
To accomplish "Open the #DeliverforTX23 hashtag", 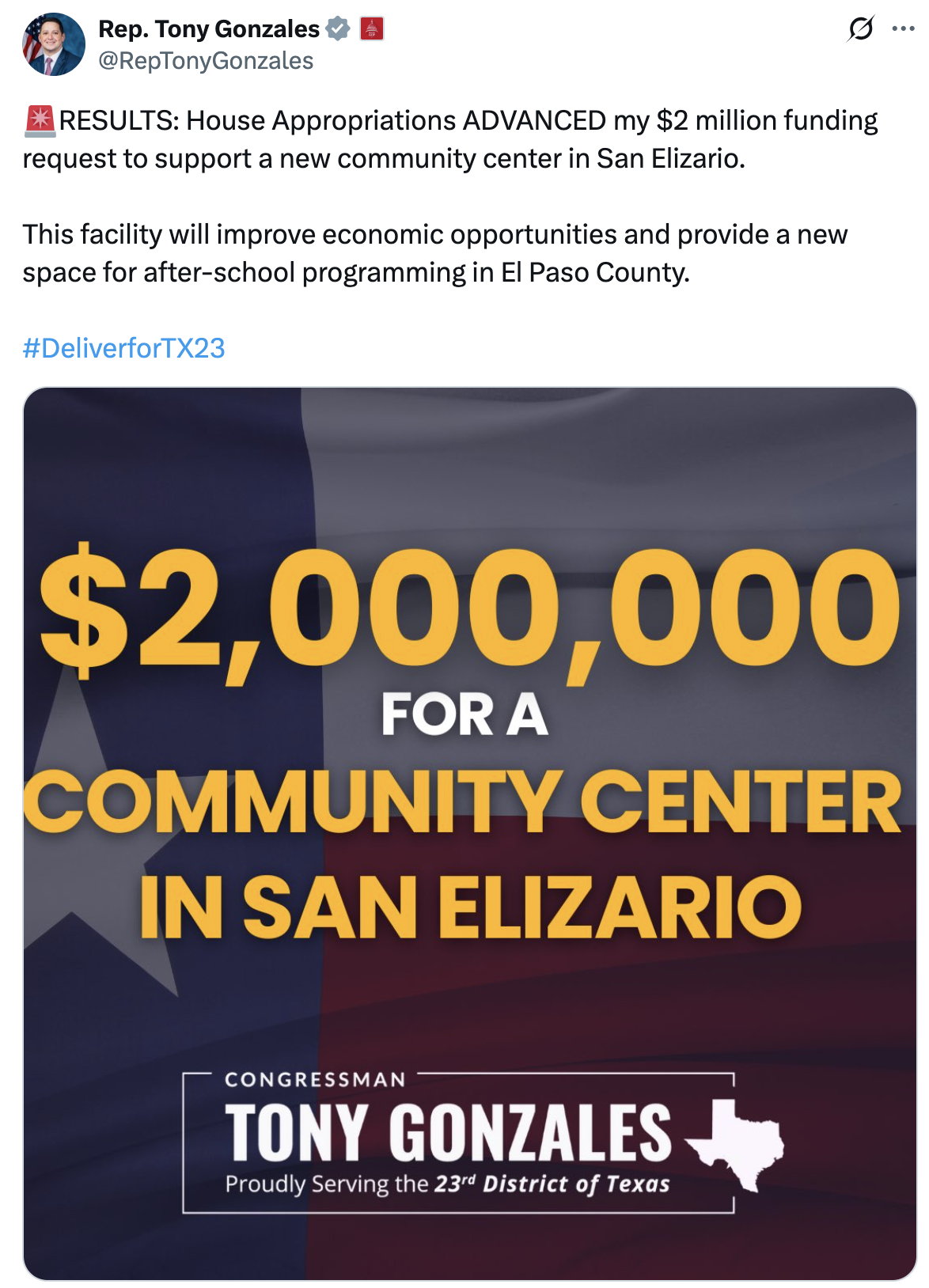I will click(124, 348).
